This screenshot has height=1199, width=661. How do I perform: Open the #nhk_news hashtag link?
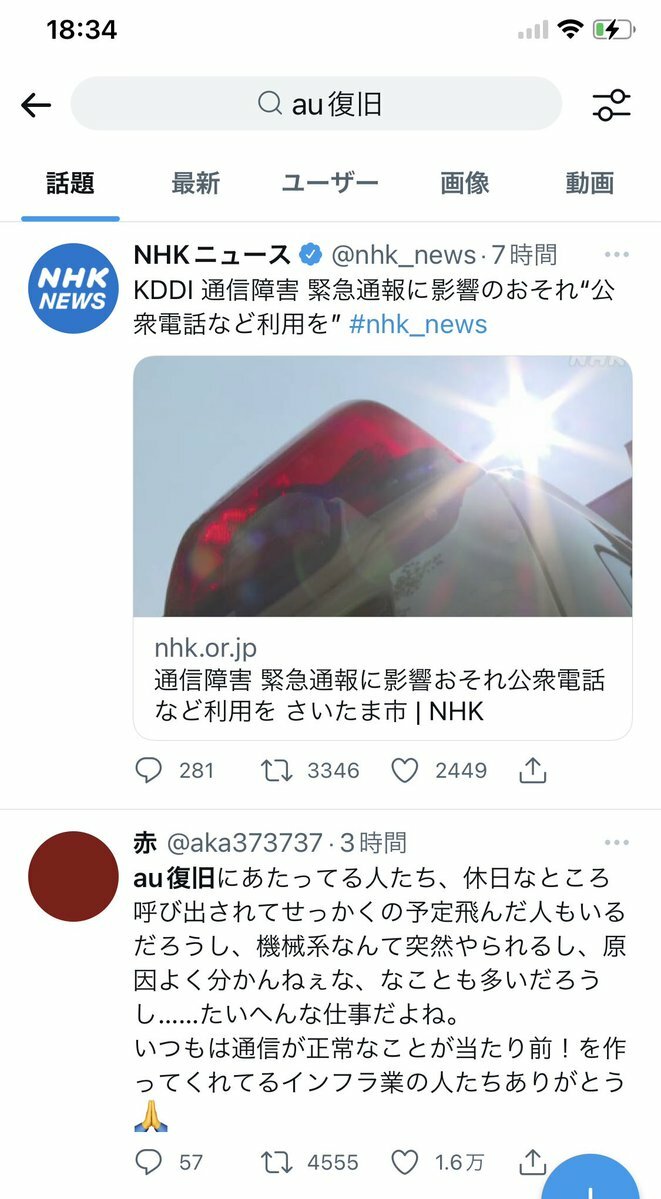tap(418, 324)
